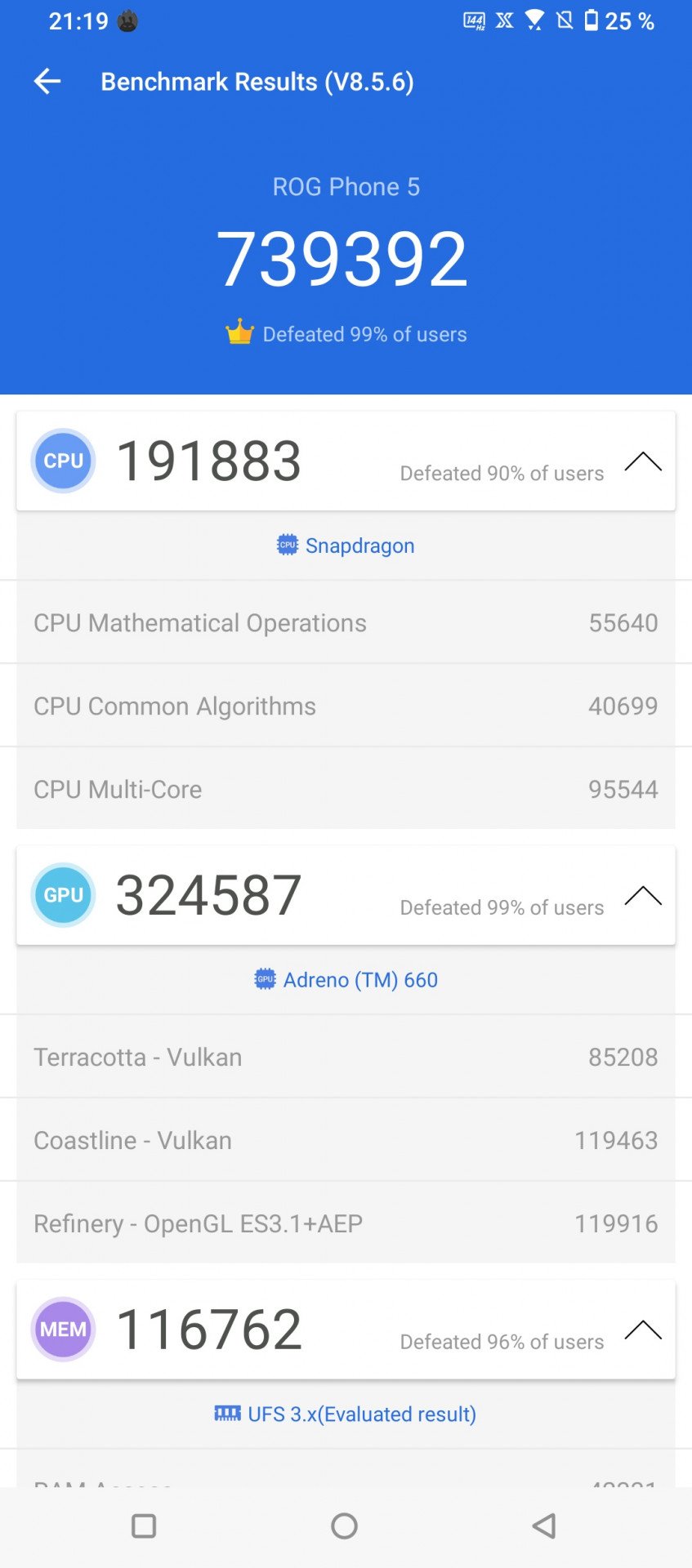The height and width of the screenshot is (1568, 692).
Task: Tap the system home button
Action: (x=345, y=1526)
